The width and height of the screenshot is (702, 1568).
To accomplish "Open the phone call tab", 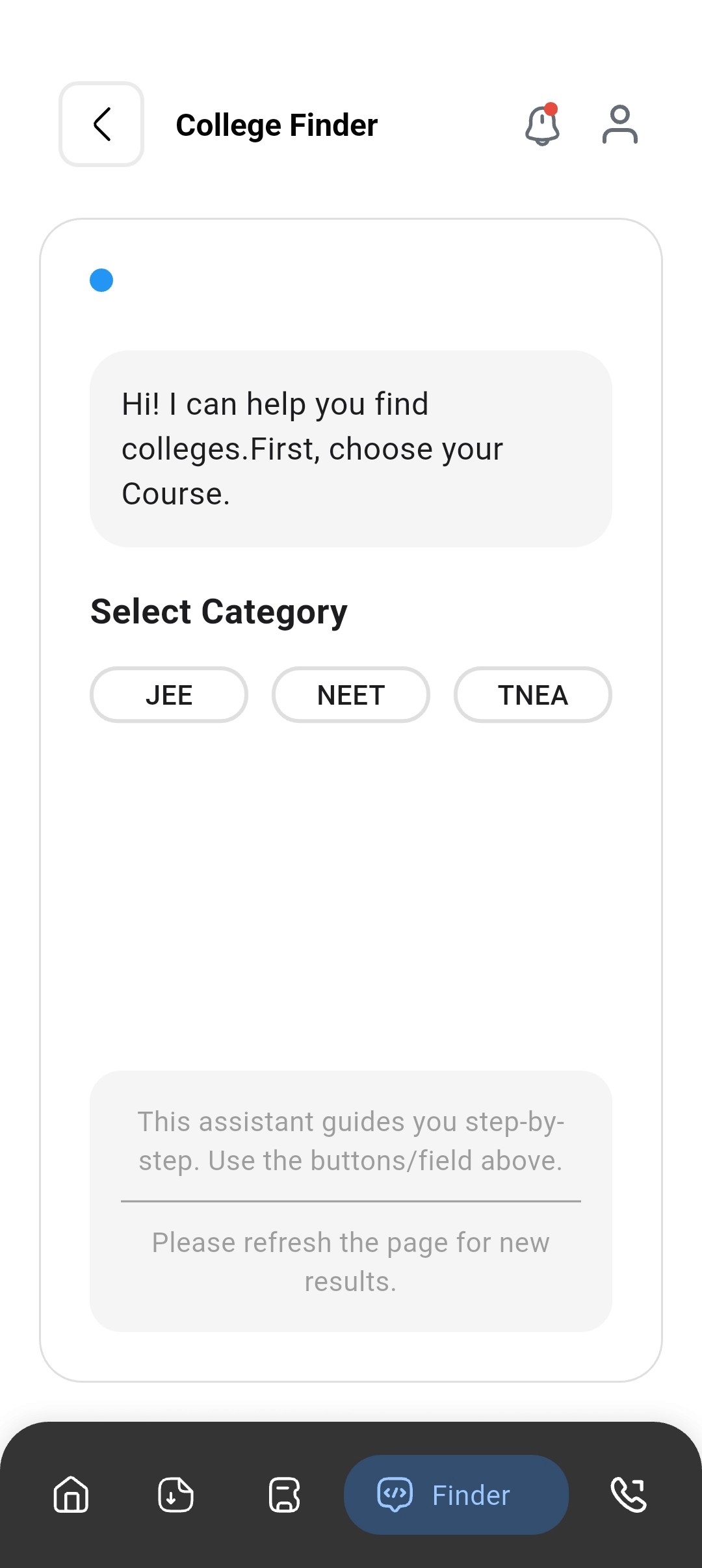I will click(629, 1495).
